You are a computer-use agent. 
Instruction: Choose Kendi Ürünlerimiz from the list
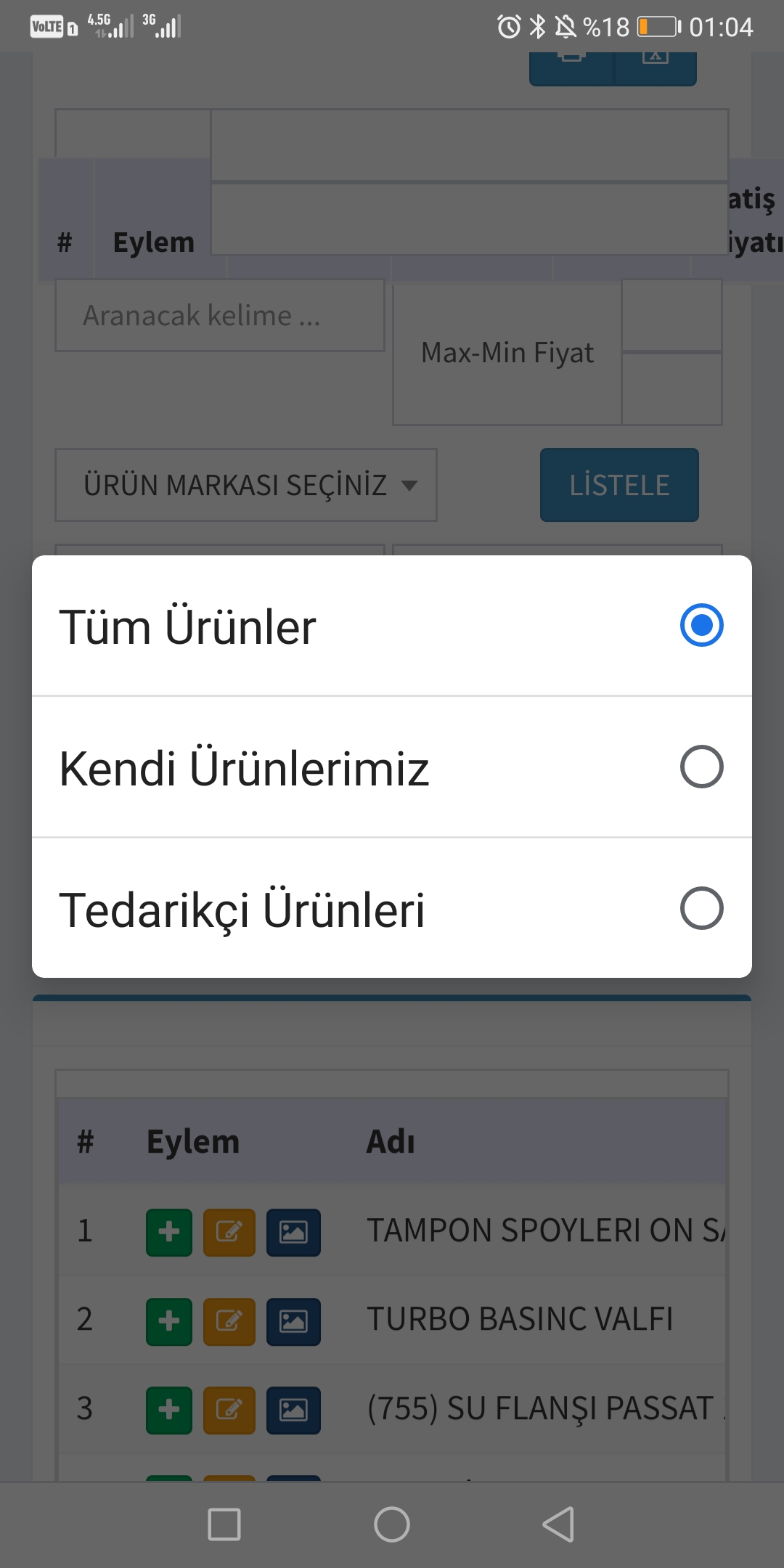point(392,767)
